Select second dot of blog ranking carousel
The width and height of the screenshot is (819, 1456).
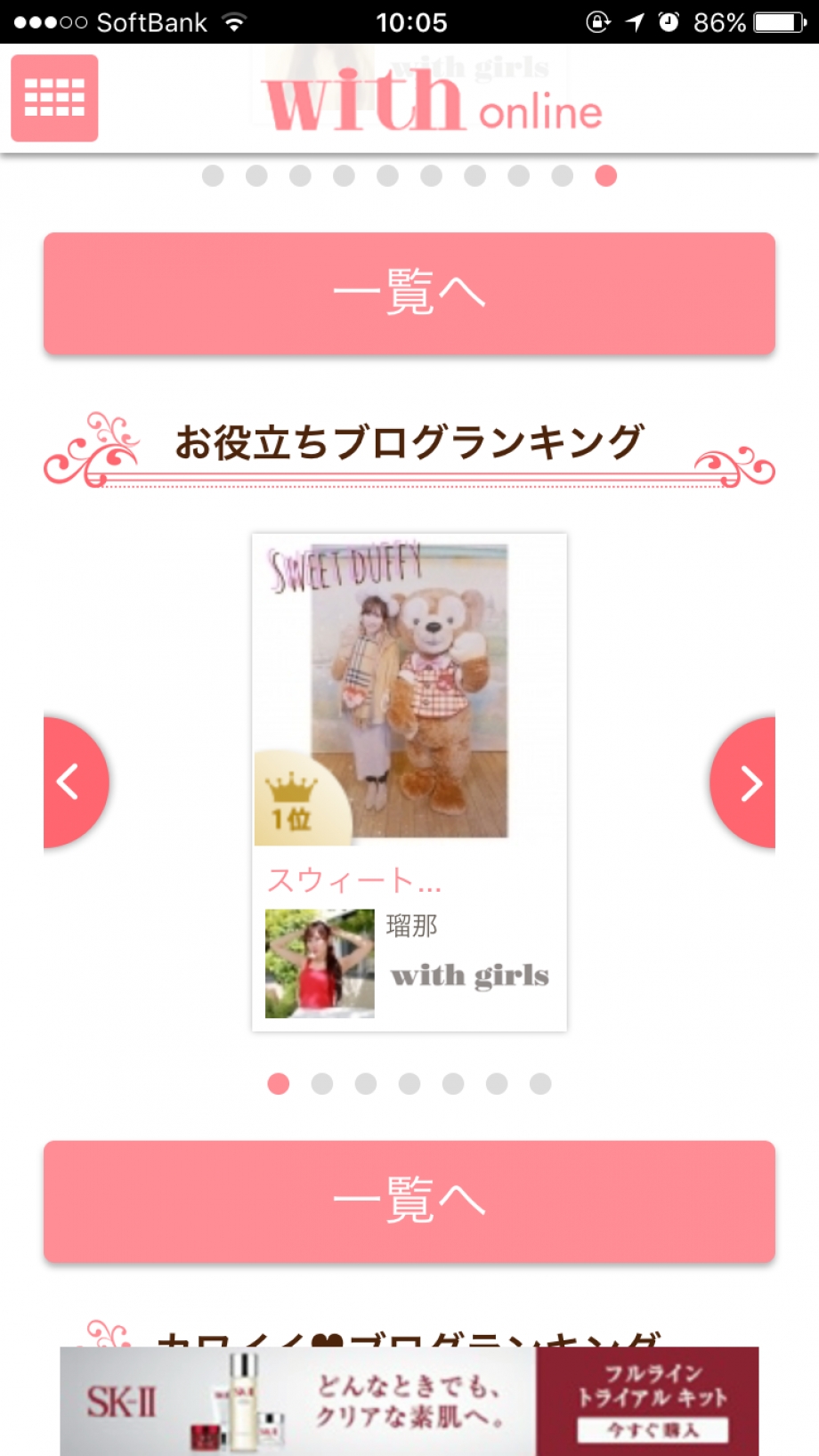click(322, 1083)
